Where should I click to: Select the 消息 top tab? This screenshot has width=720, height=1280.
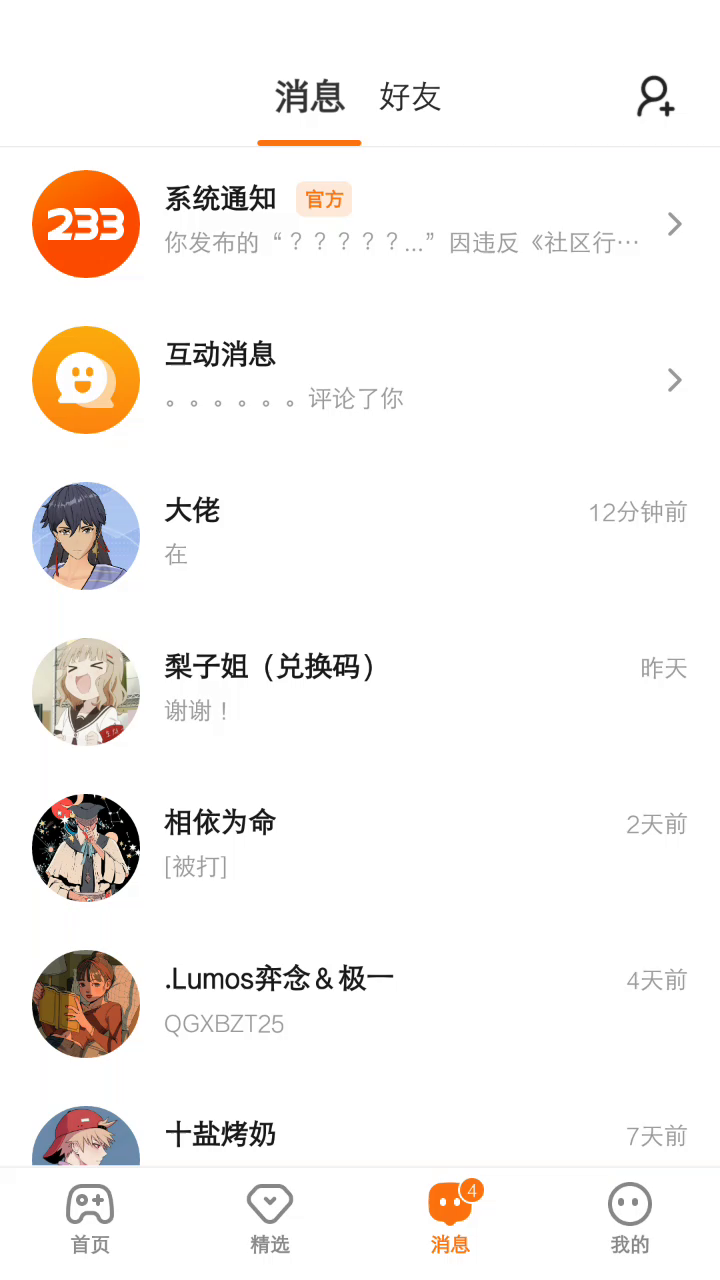point(309,97)
